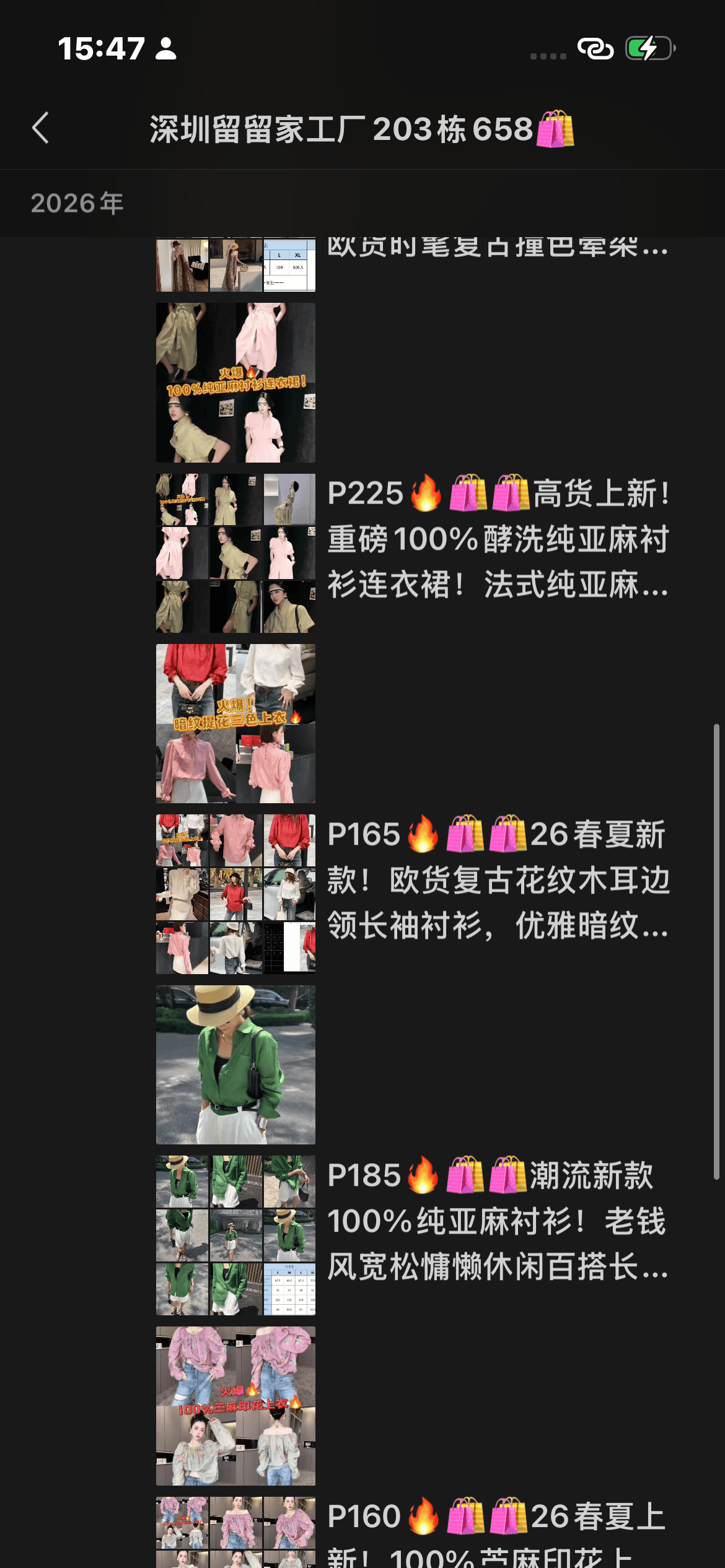View the P165 post photo grid
This screenshot has height=1568, width=725.
235,894
